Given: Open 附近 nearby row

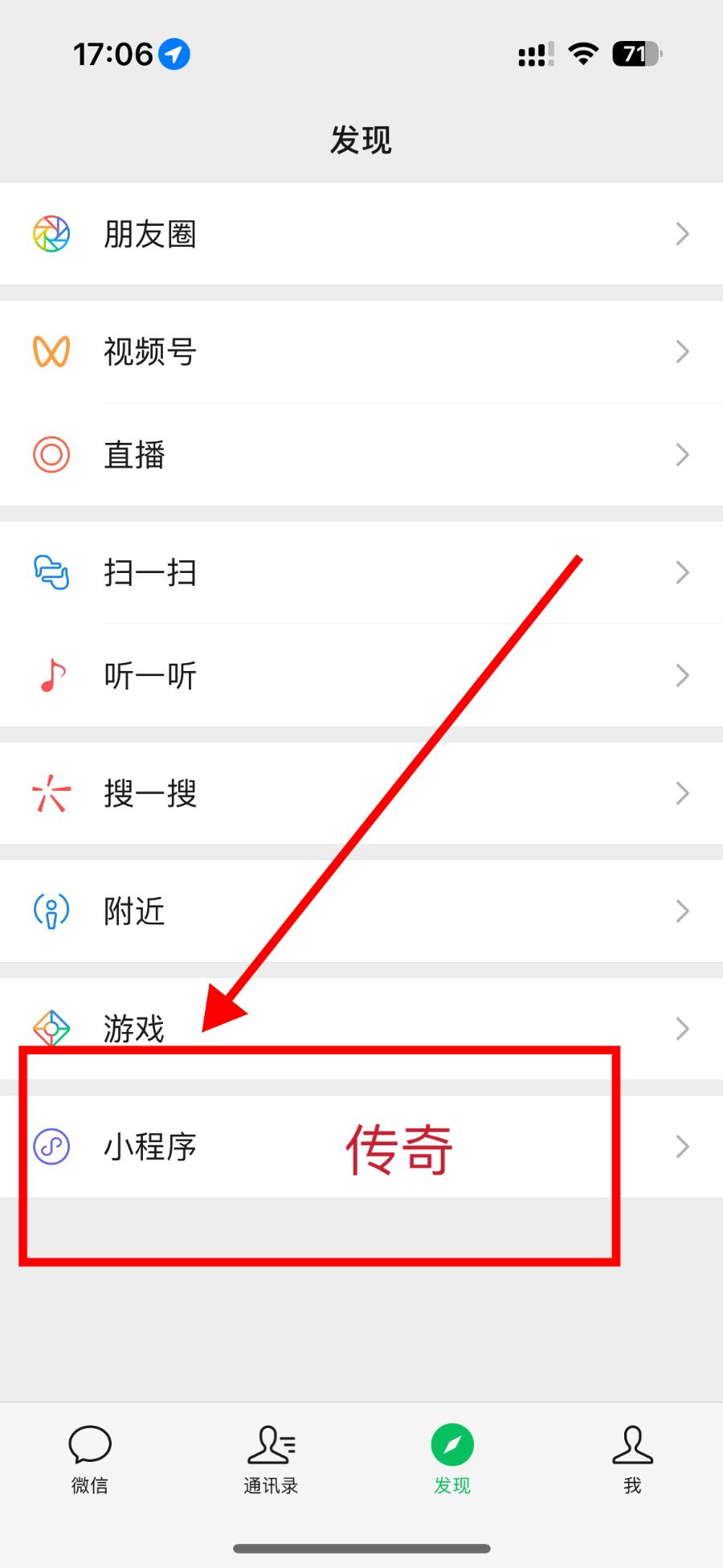Looking at the screenshot, I should [x=361, y=911].
